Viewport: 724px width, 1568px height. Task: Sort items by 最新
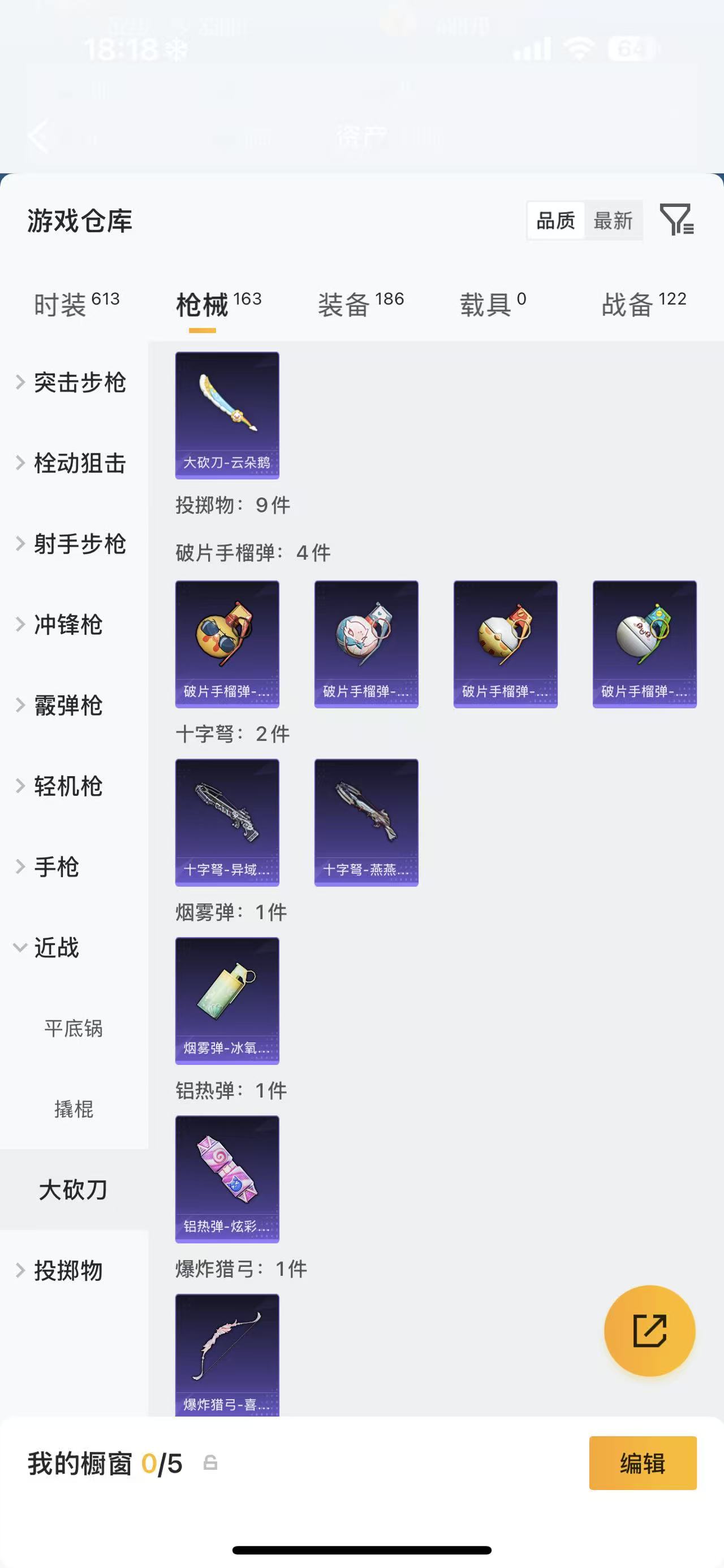(613, 220)
